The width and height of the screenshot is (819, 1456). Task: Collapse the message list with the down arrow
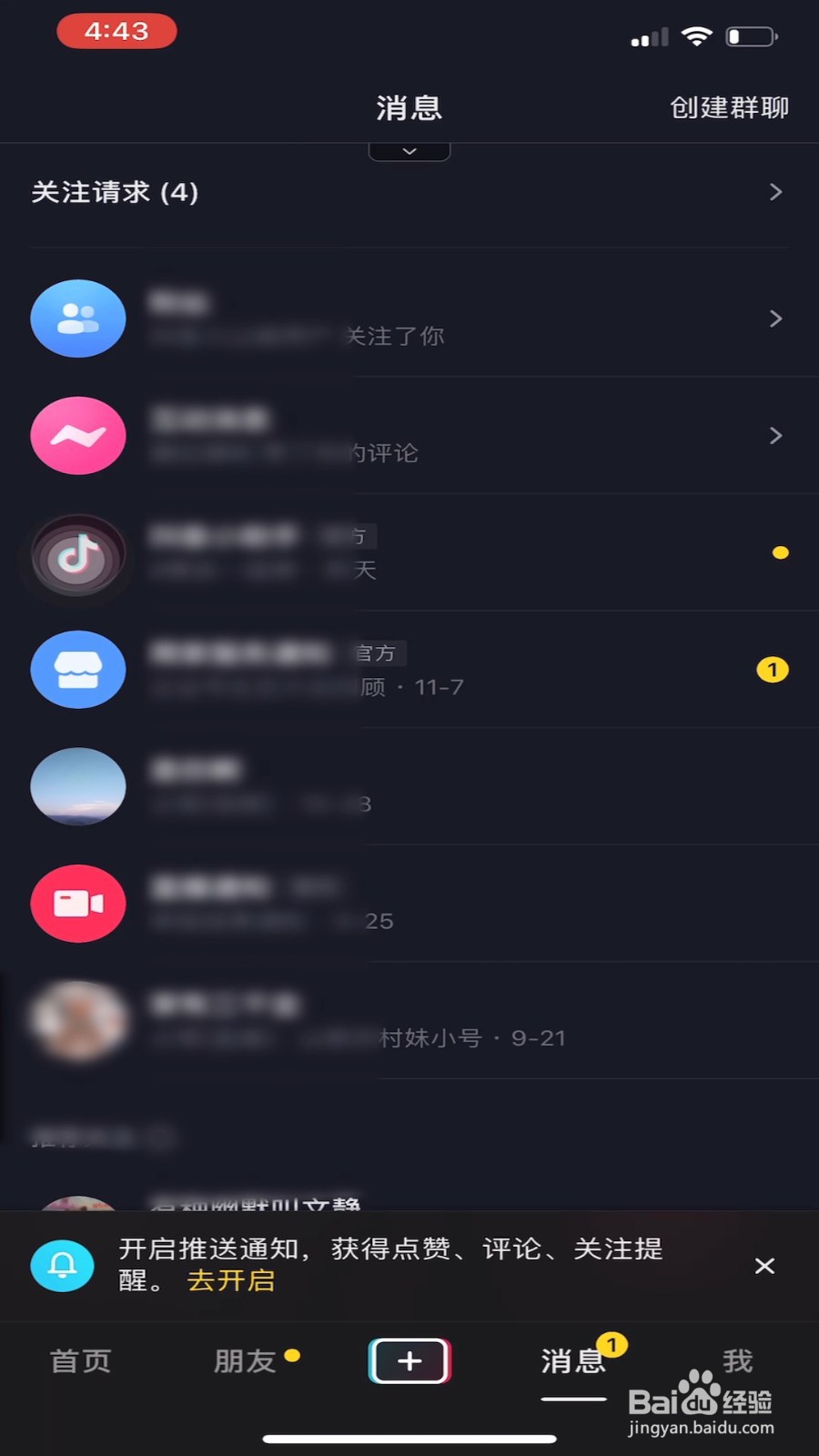click(409, 149)
